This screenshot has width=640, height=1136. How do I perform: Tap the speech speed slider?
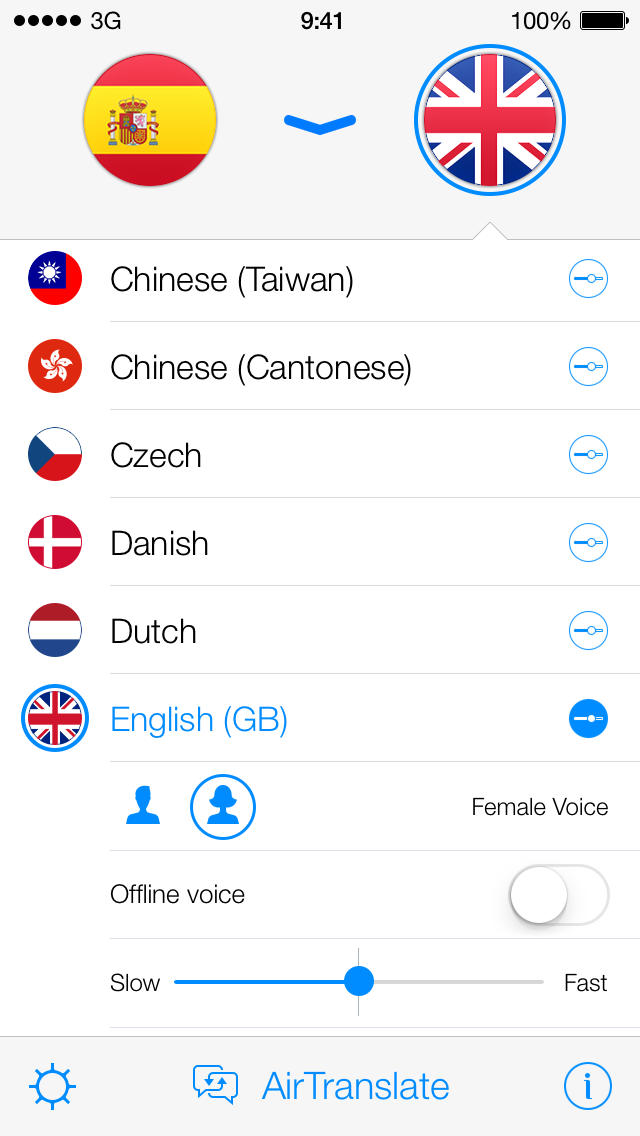pyautogui.click(x=358, y=982)
